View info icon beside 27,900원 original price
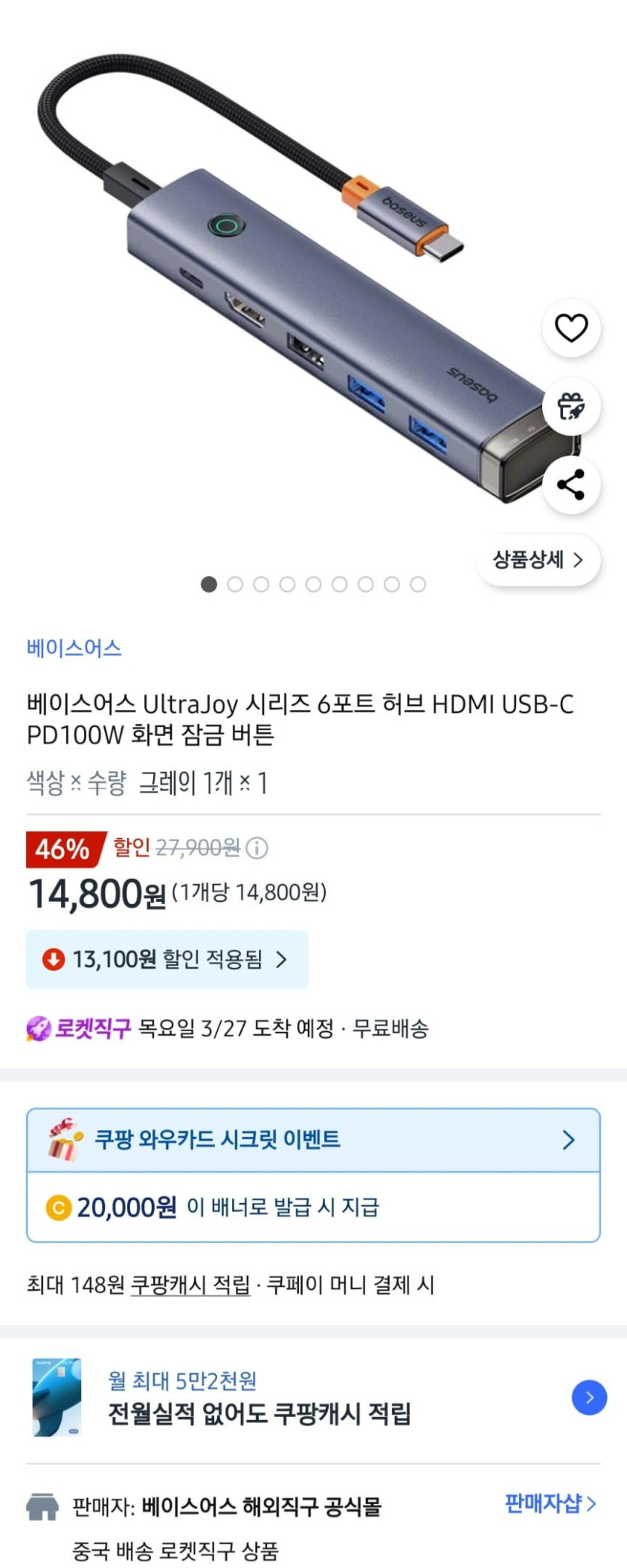This screenshot has height=1568, width=627. click(x=257, y=848)
